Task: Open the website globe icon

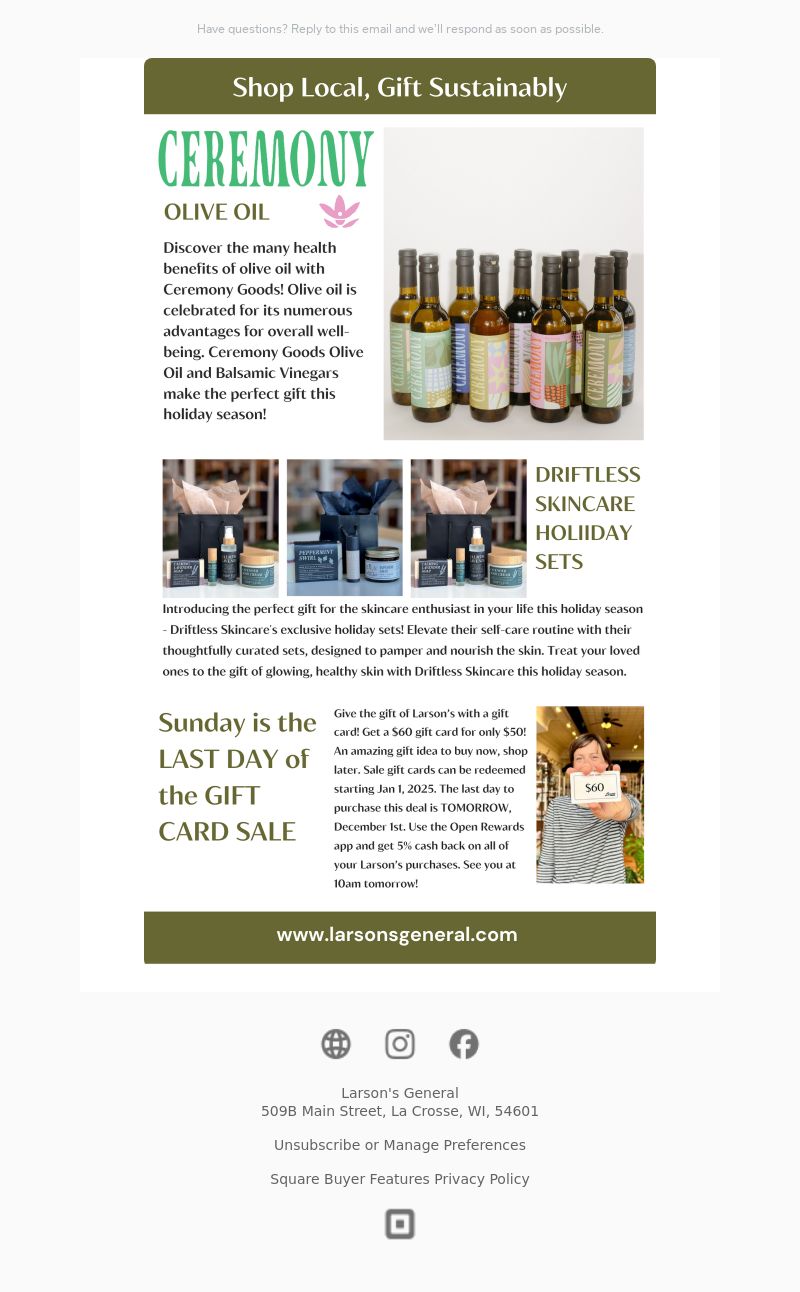Action: [336, 1044]
